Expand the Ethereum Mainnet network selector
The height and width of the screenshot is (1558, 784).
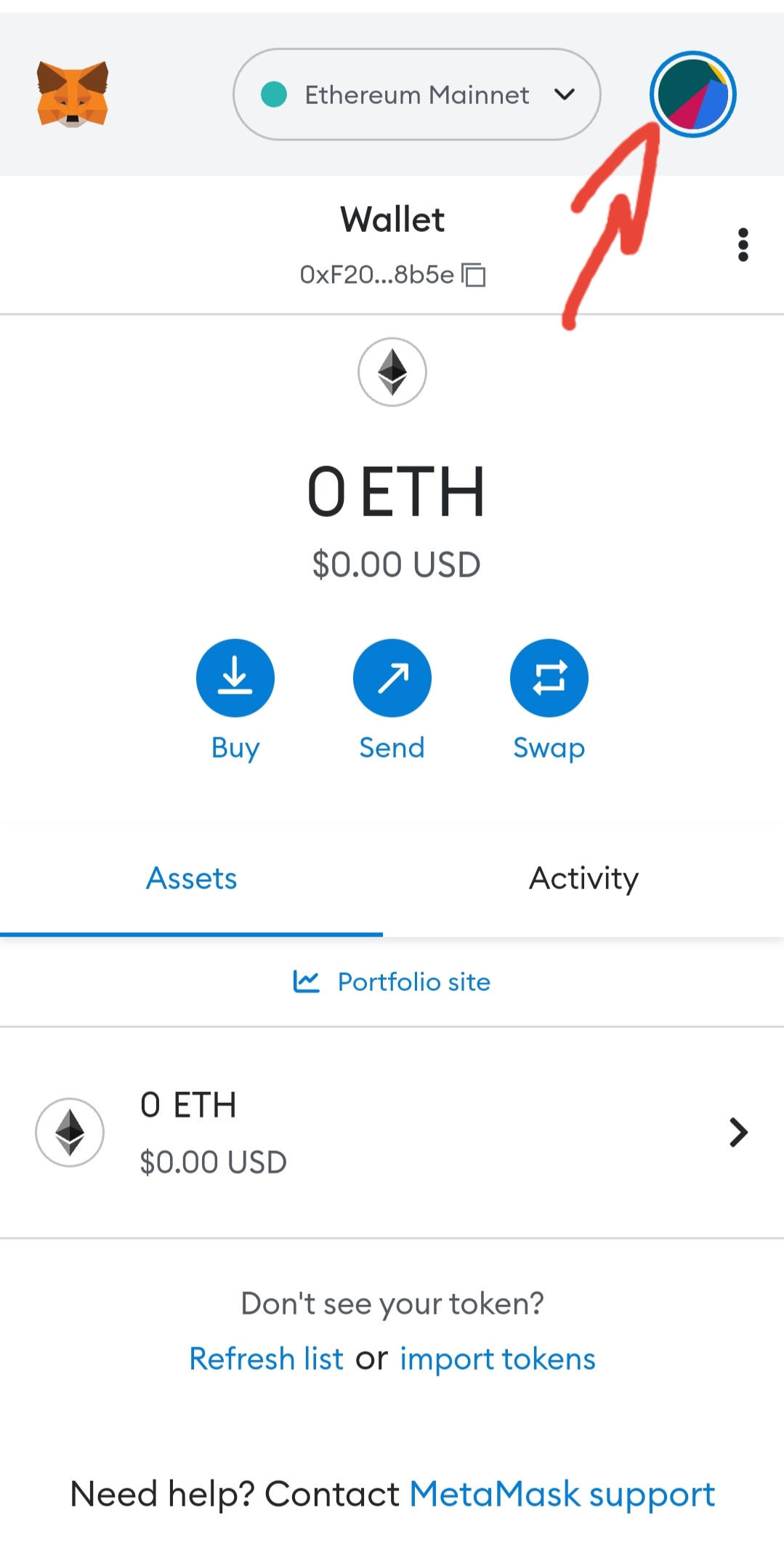tap(417, 95)
